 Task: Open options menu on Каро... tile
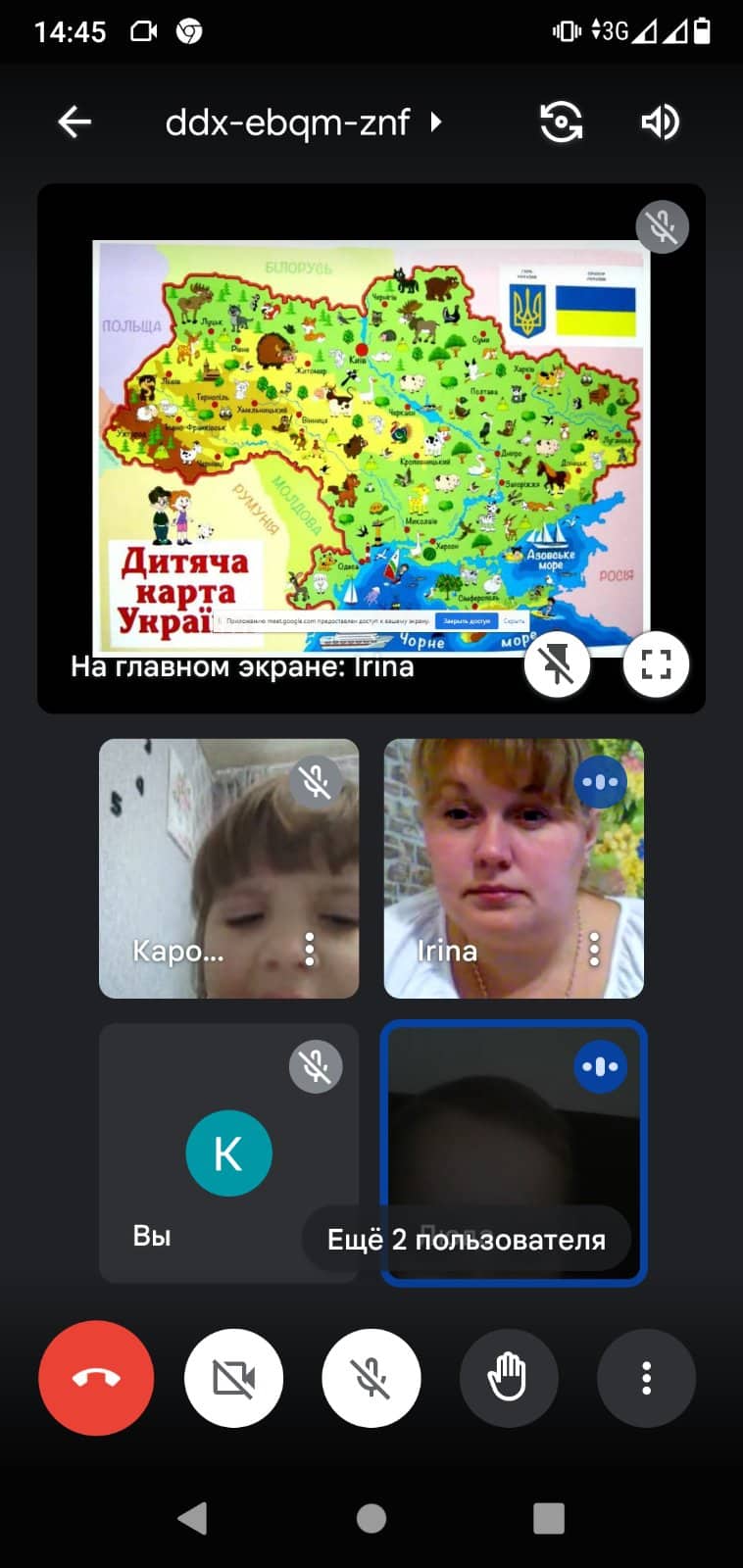click(310, 949)
